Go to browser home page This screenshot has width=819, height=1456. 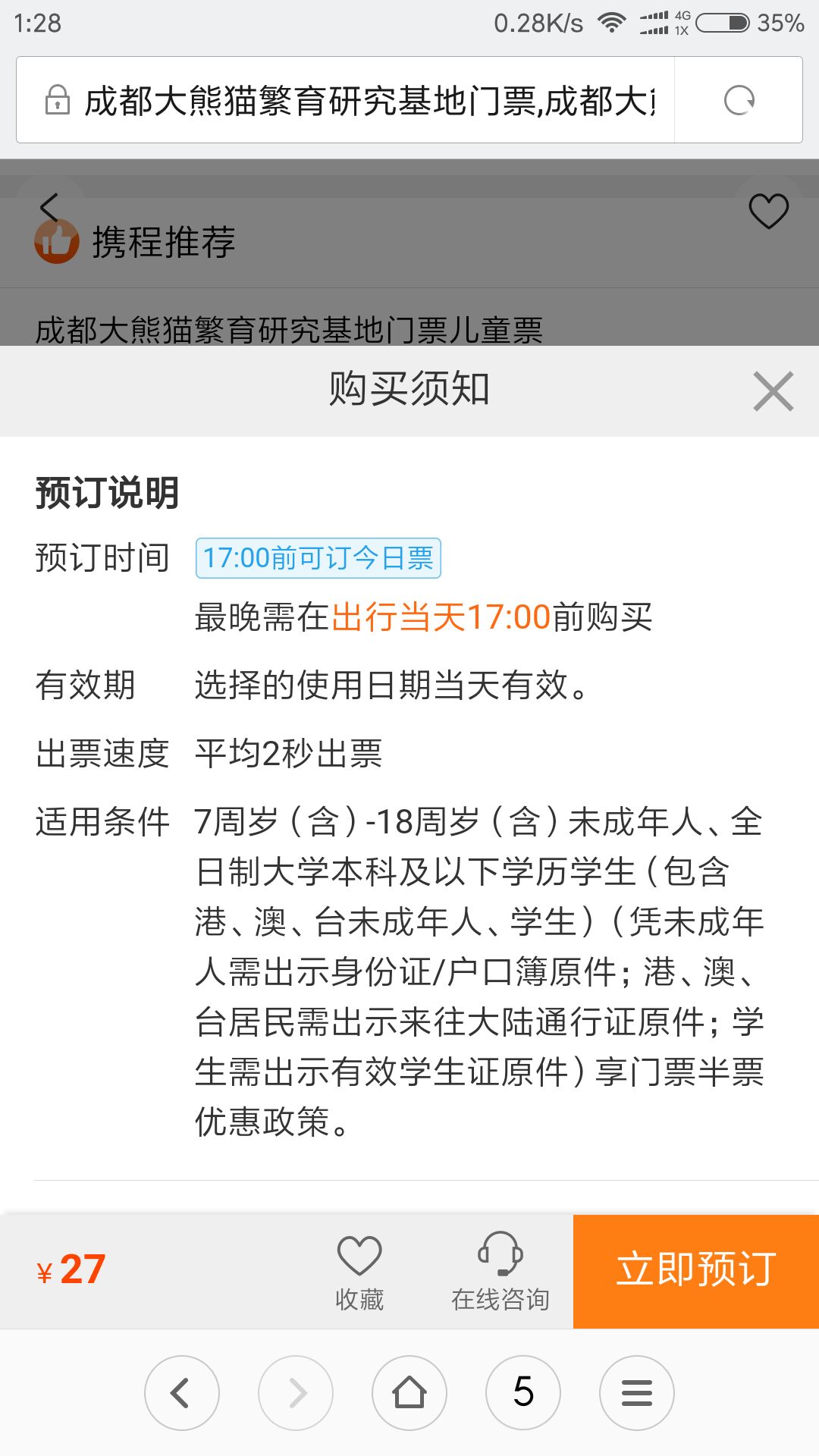(409, 1393)
